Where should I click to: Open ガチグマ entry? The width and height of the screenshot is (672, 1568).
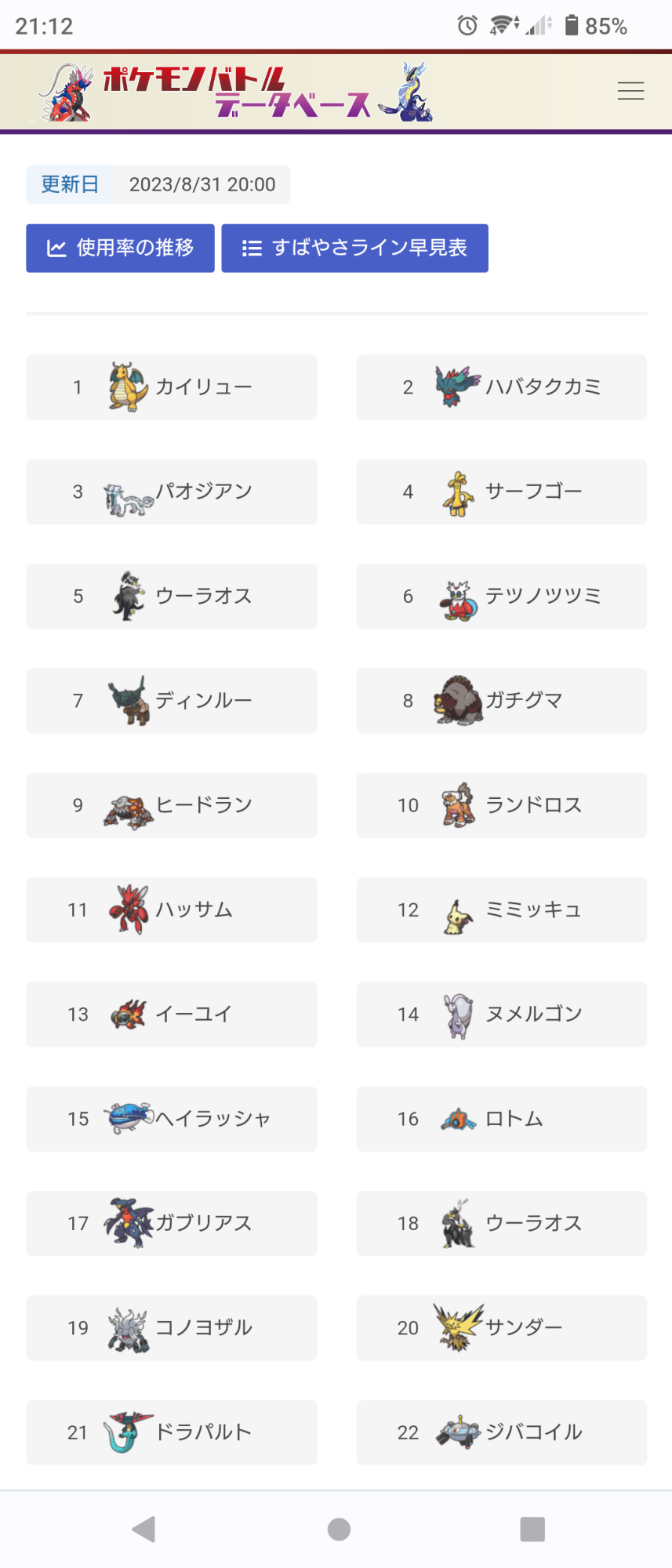[x=501, y=700]
